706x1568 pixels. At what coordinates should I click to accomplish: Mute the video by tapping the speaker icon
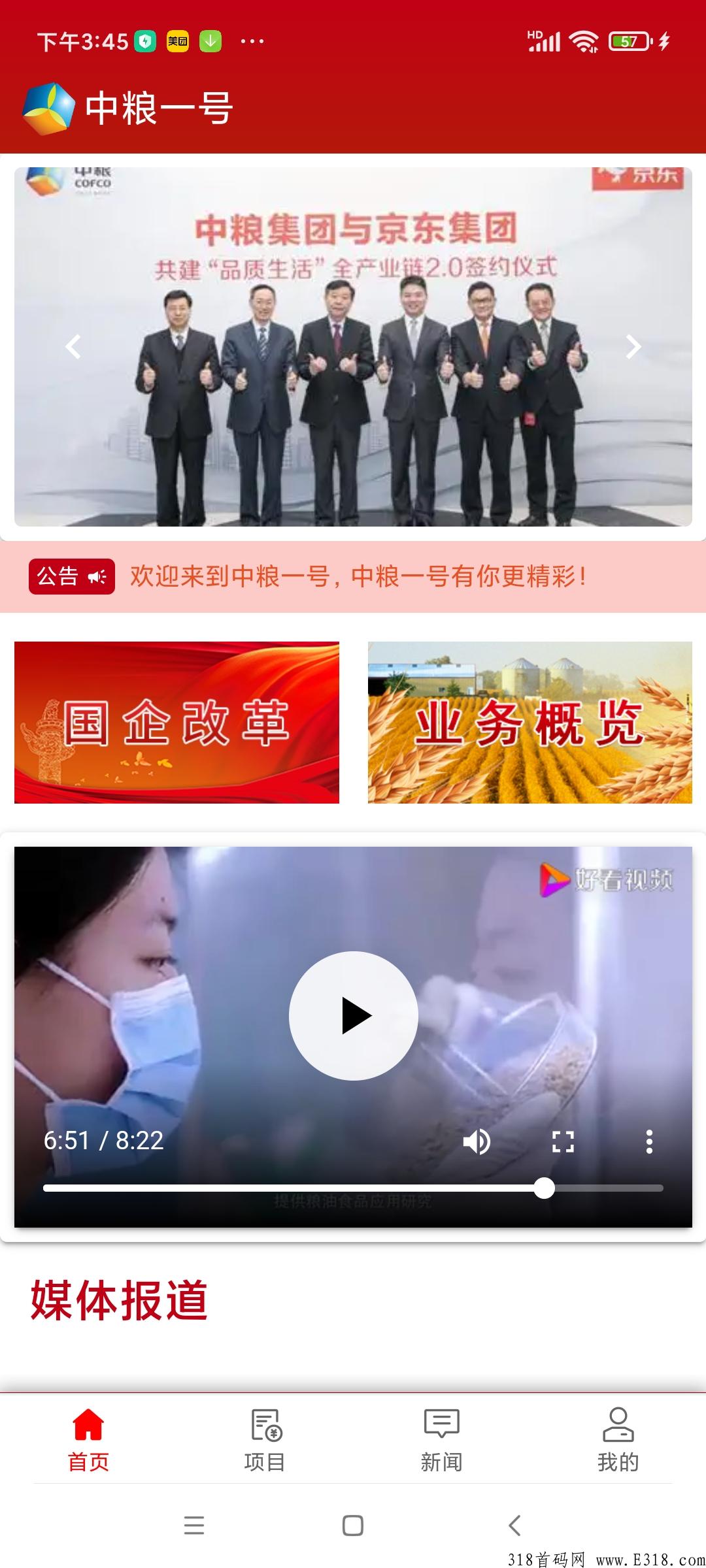[477, 1141]
